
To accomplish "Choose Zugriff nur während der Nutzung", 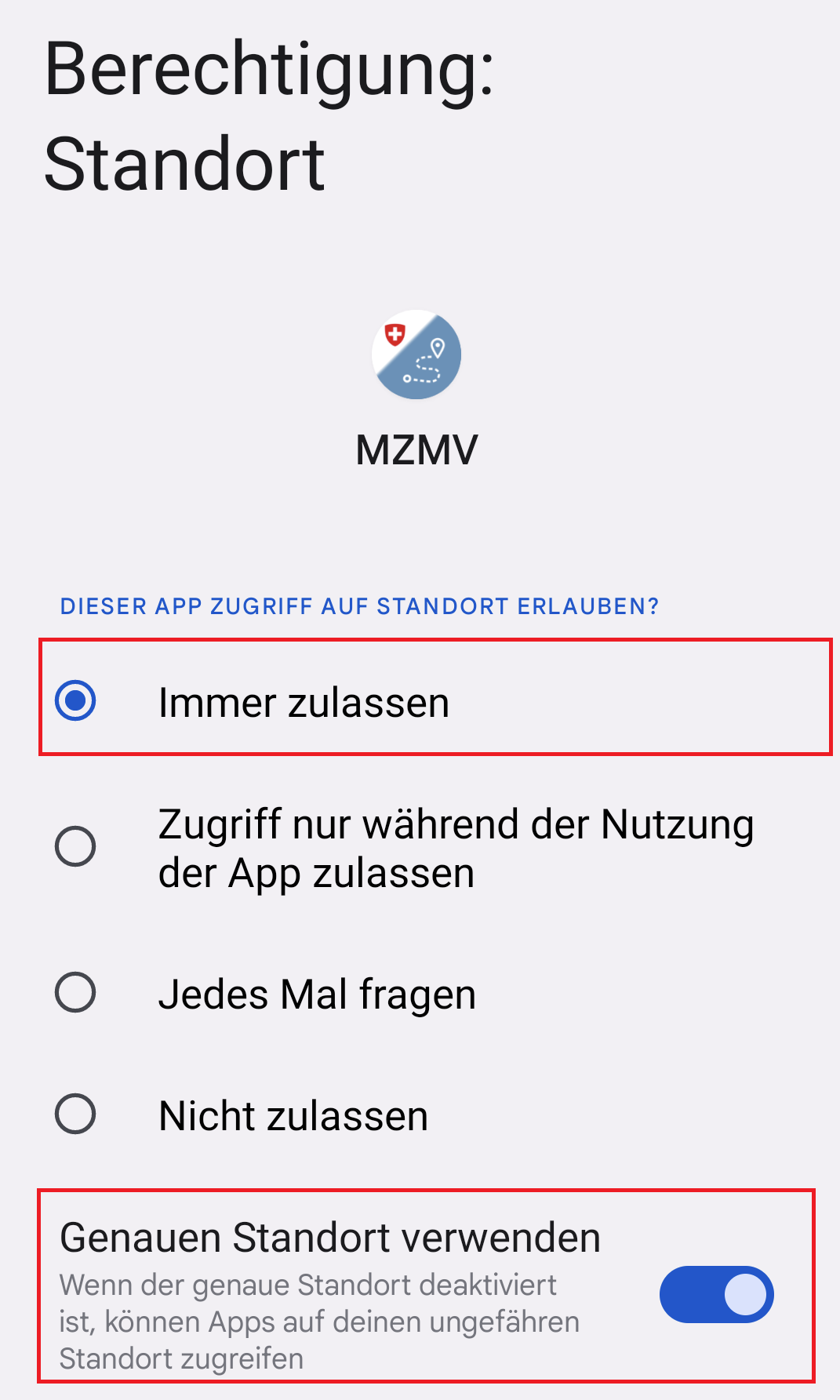I will (75, 847).
